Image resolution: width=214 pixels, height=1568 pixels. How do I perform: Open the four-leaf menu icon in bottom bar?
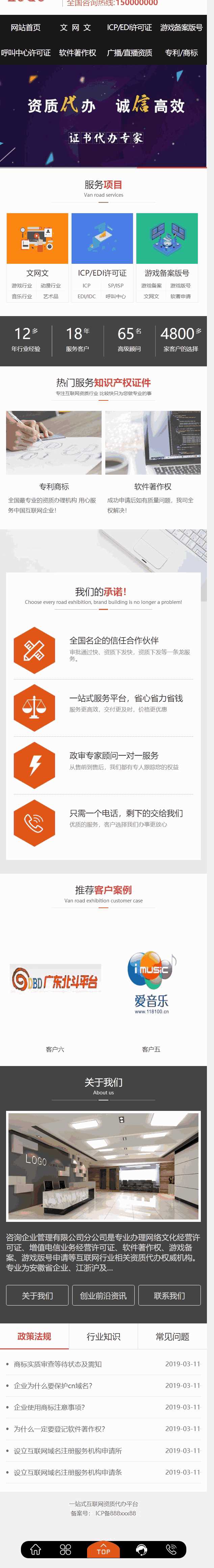click(x=65, y=1549)
